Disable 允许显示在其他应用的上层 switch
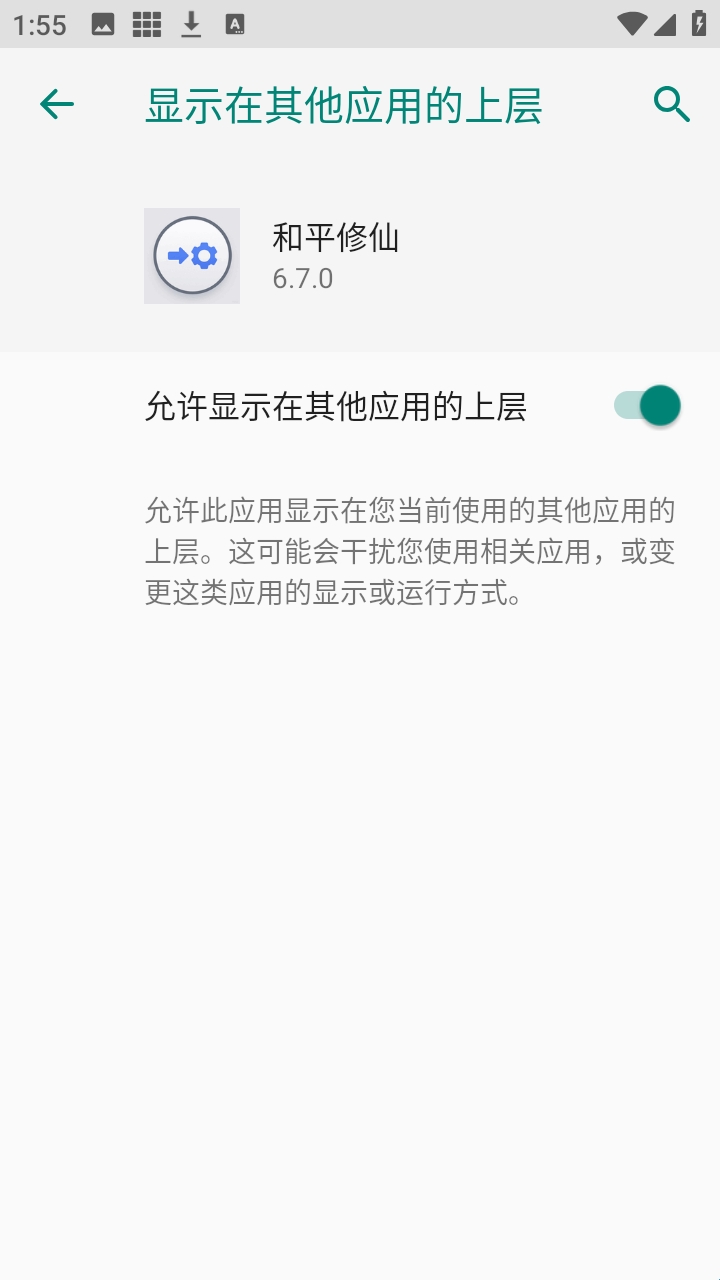The image size is (720, 1280). pyautogui.click(x=647, y=406)
